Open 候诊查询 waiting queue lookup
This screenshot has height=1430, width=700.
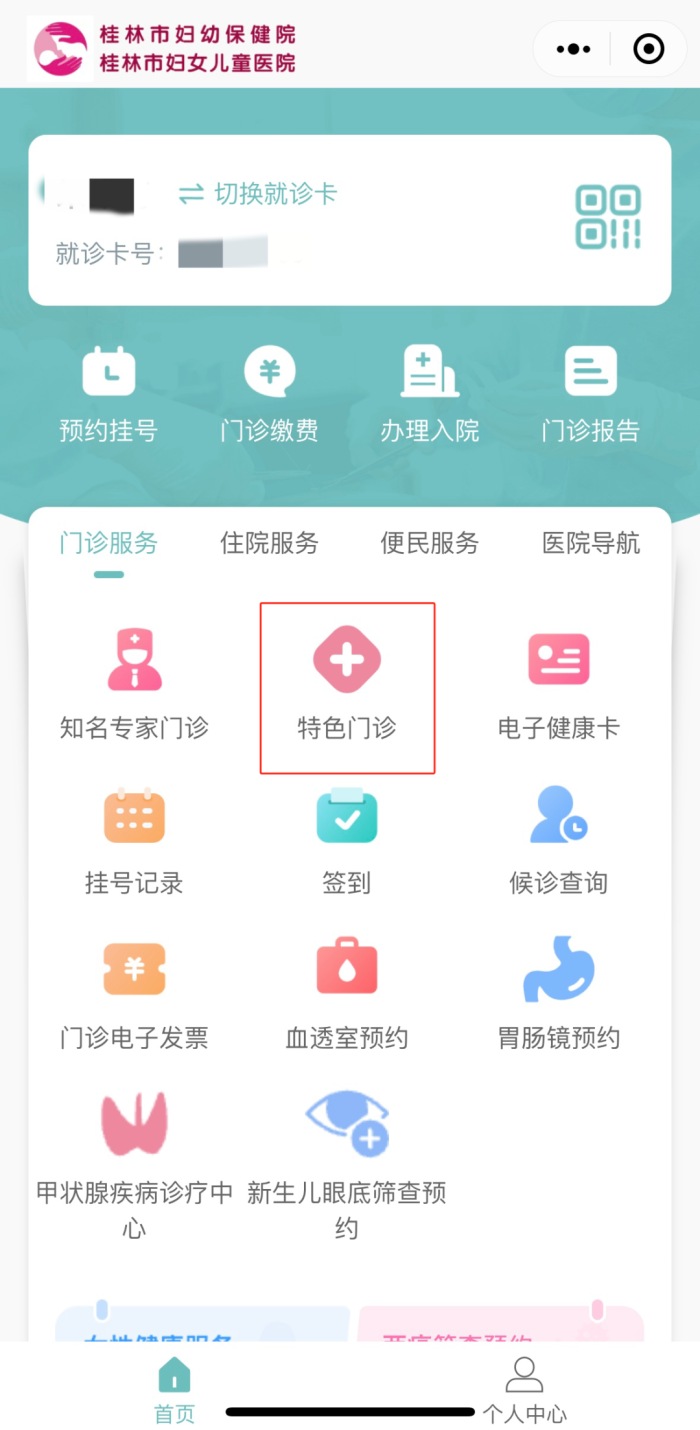pos(558,840)
